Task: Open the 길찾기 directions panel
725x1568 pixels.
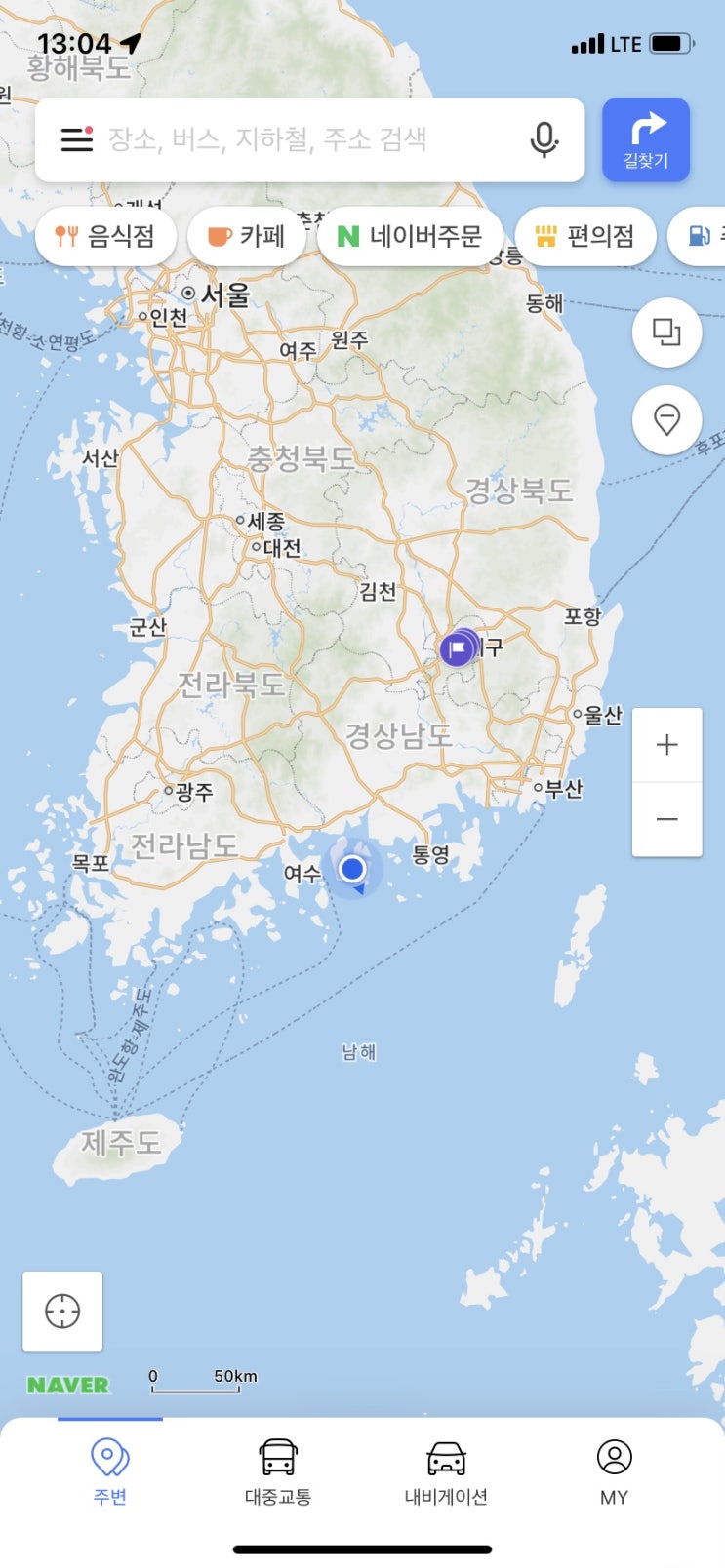Action: click(x=647, y=139)
